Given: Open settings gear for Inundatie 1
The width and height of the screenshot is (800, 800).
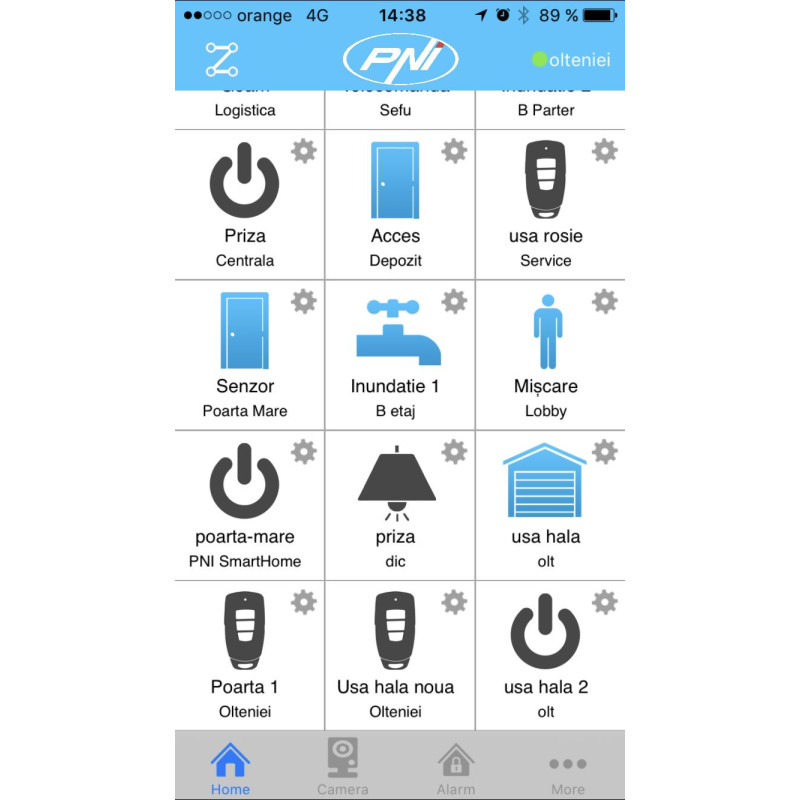Looking at the screenshot, I should pyautogui.click(x=454, y=302).
